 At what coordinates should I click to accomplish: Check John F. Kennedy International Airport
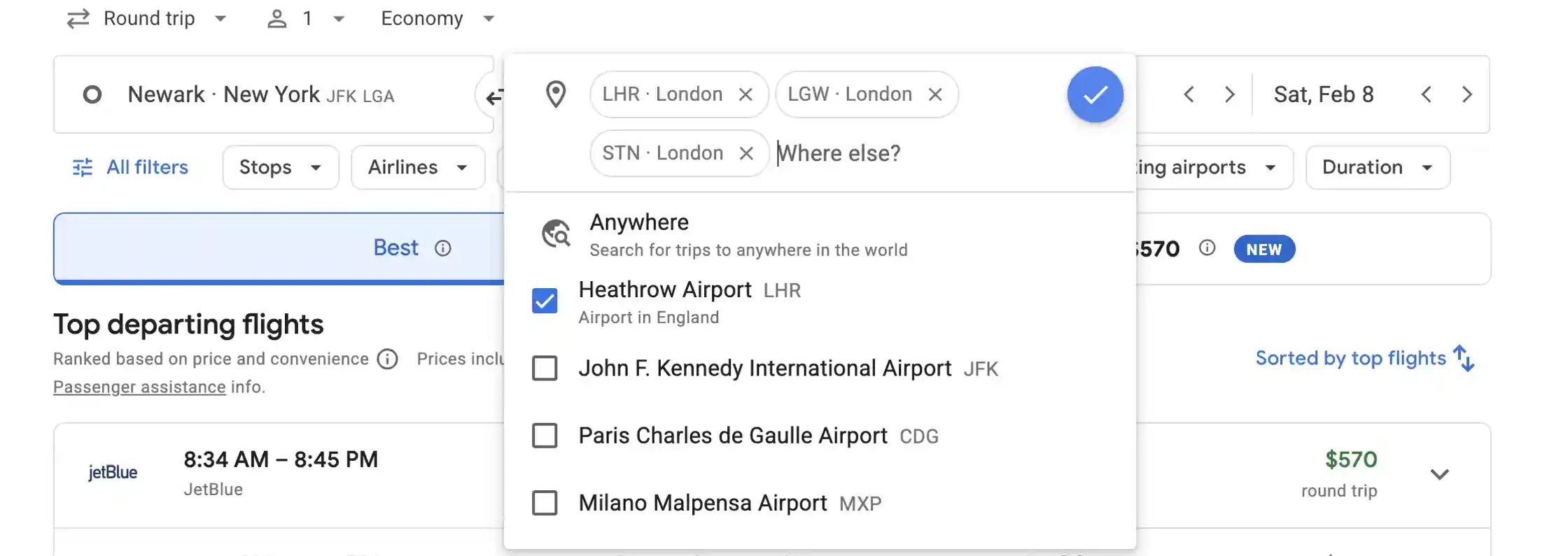pyautogui.click(x=545, y=369)
